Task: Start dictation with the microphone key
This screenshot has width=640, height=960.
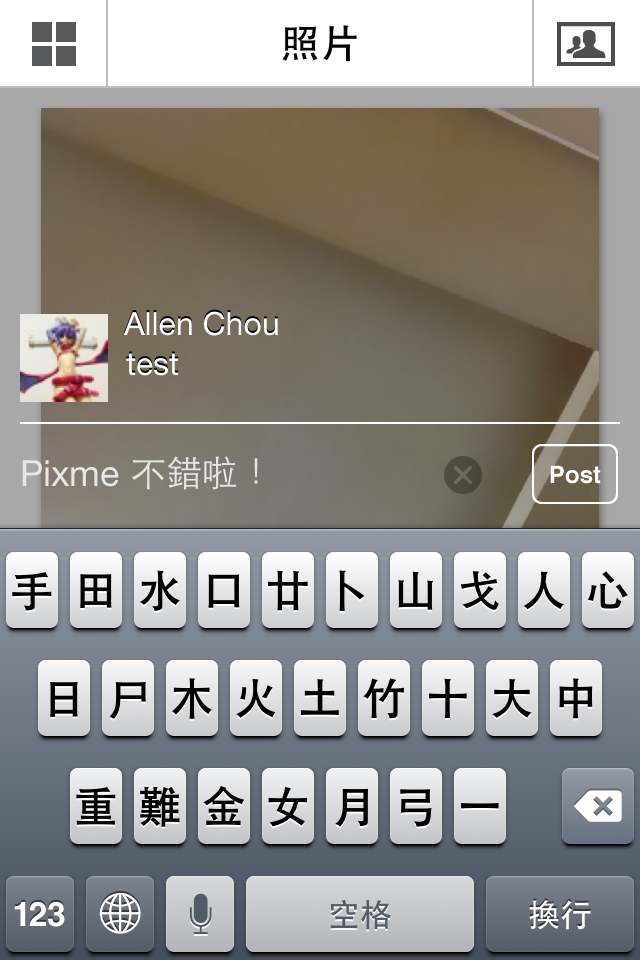Action: click(200, 913)
